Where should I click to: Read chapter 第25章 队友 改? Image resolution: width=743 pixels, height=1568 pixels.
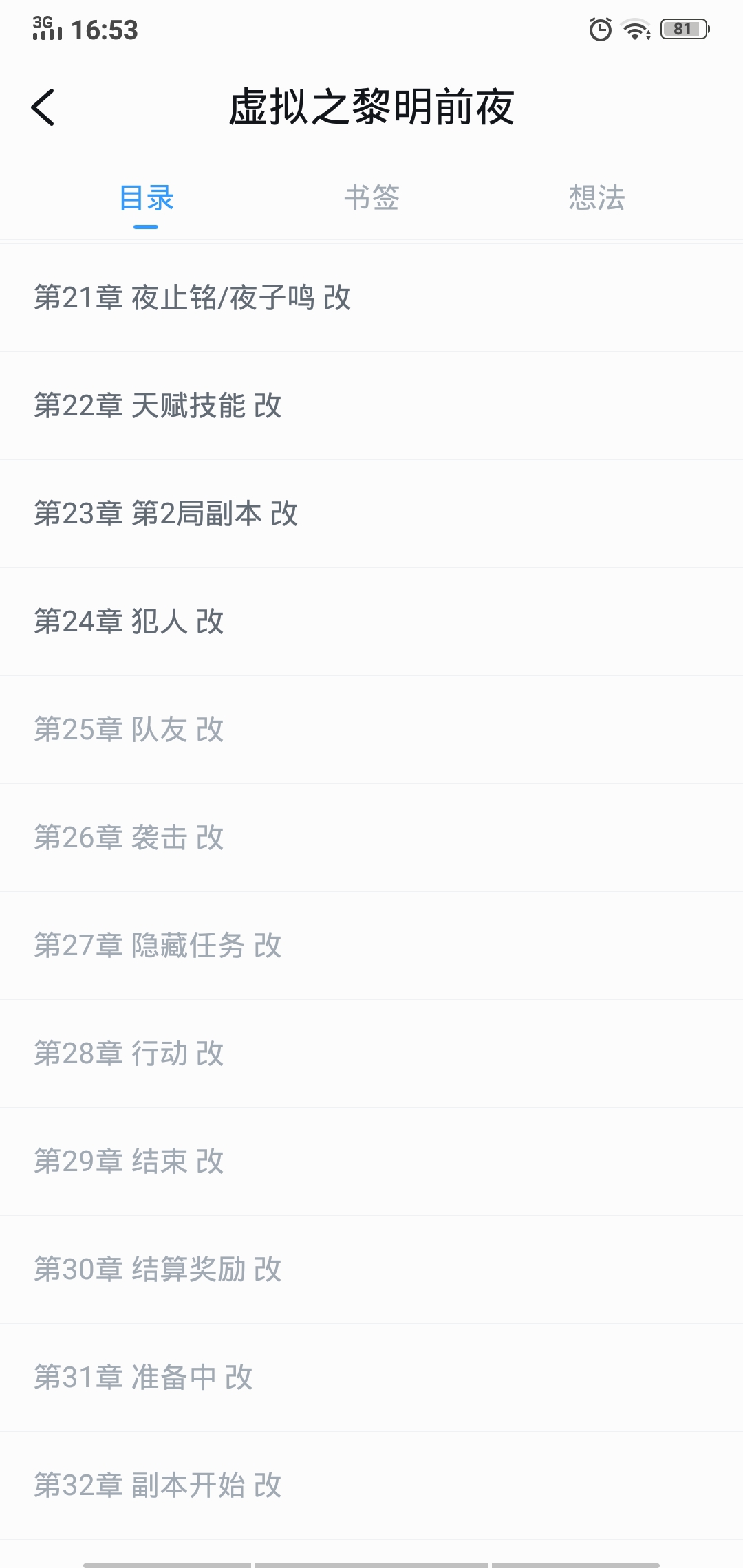129,730
